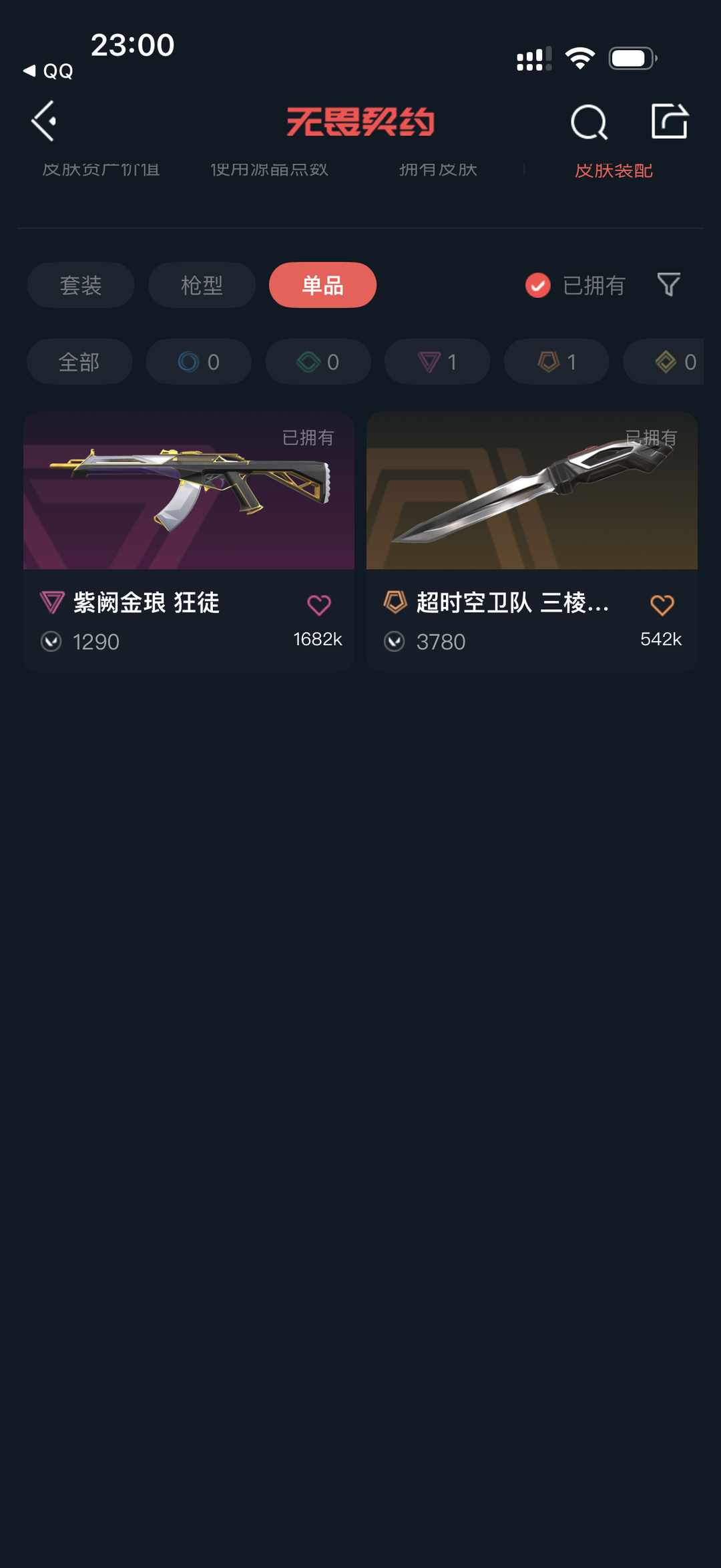
Task: Go back using the top-left arrow
Action: click(x=44, y=122)
